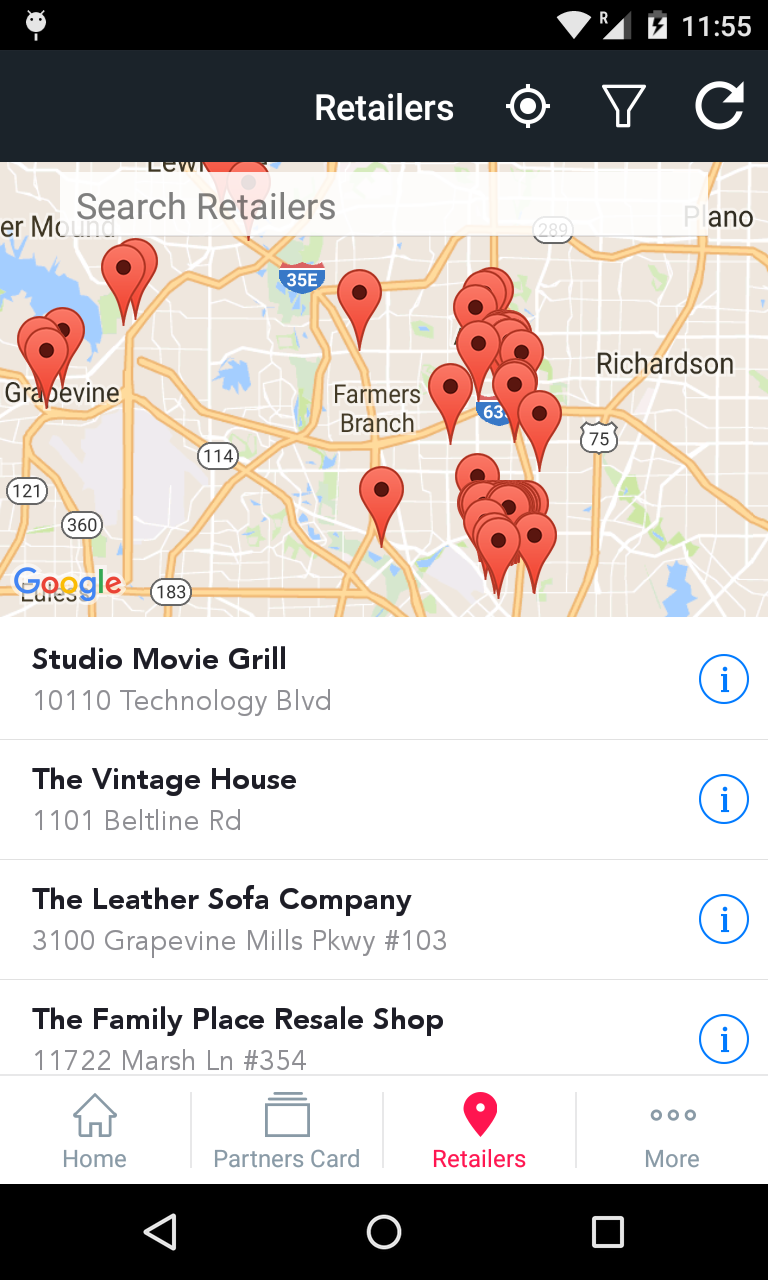Show info for The Vintage House
The height and width of the screenshot is (1280, 768).
pos(724,800)
